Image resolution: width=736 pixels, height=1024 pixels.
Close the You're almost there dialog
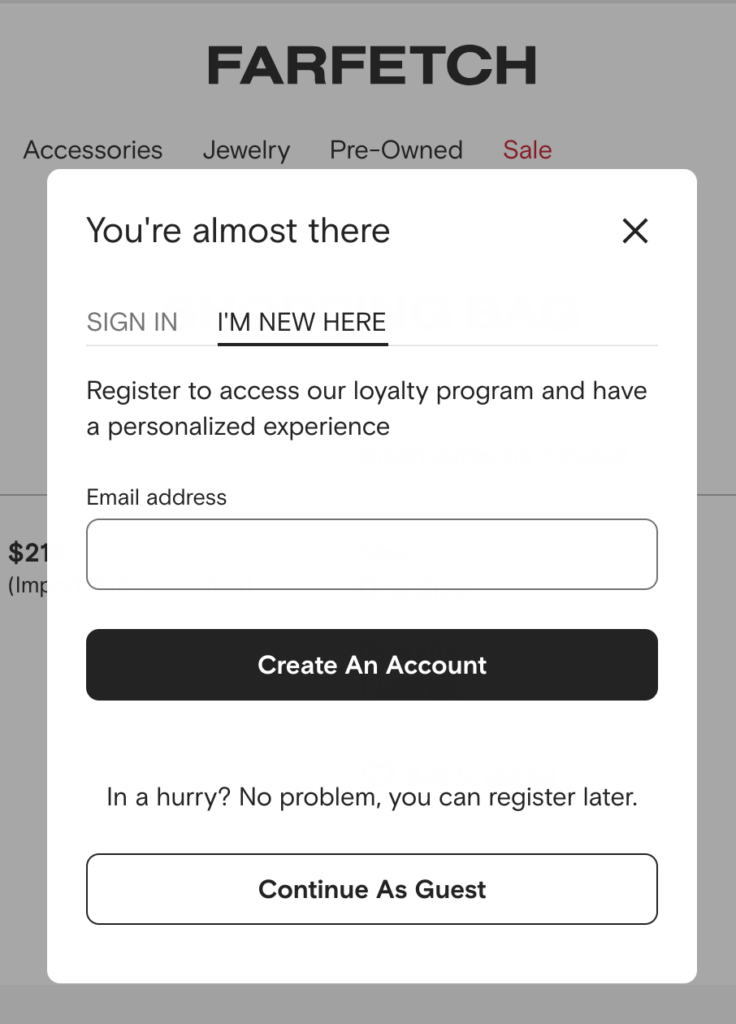click(635, 231)
